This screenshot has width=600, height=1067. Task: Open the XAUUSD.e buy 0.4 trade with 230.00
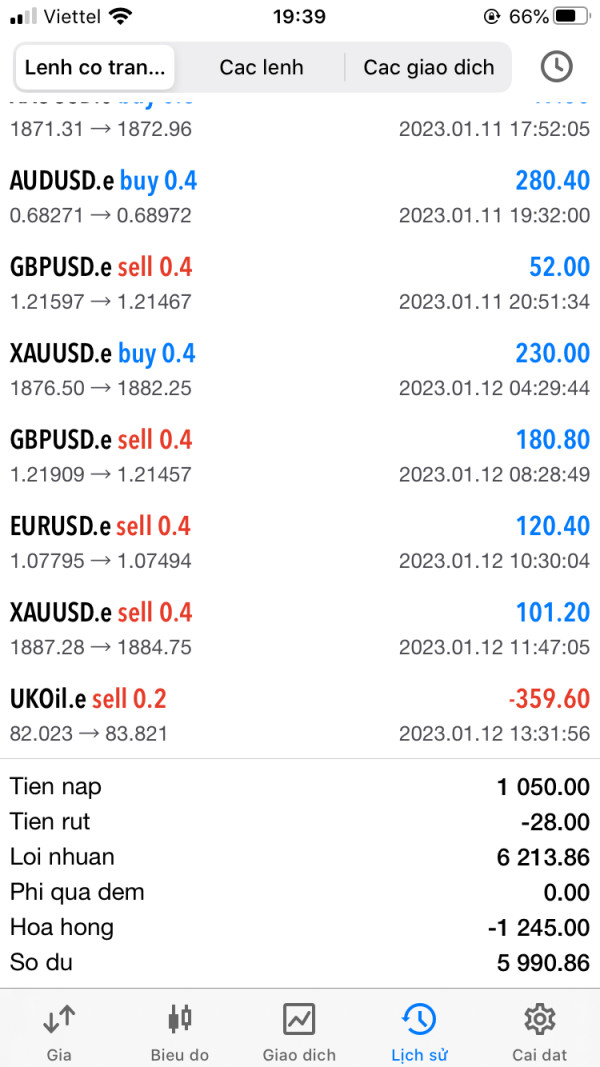pyautogui.click(x=300, y=370)
